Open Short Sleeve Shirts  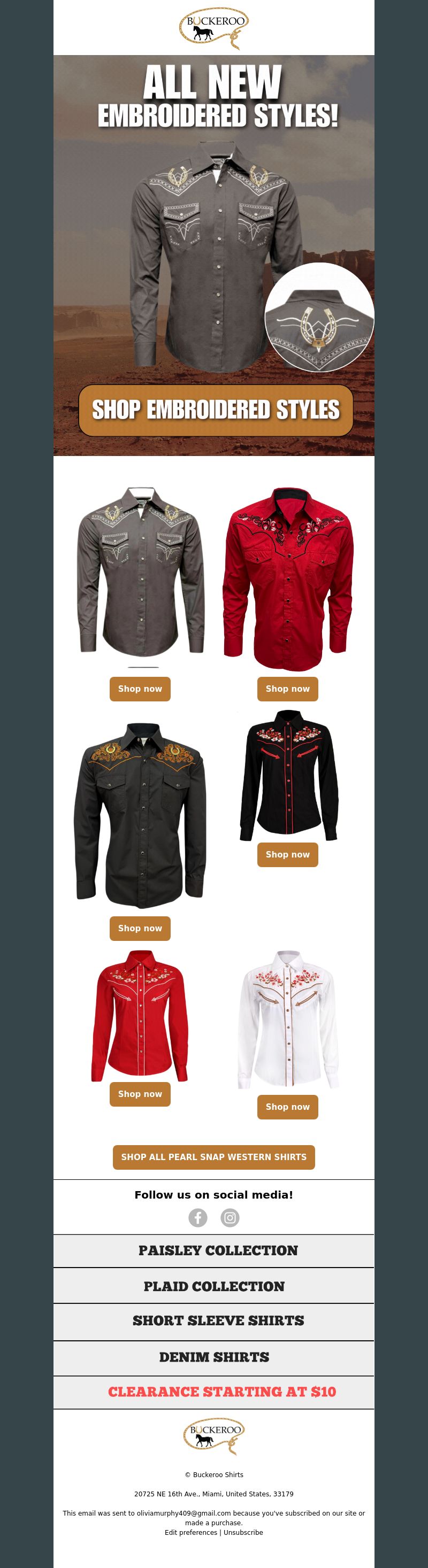coord(218,1320)
